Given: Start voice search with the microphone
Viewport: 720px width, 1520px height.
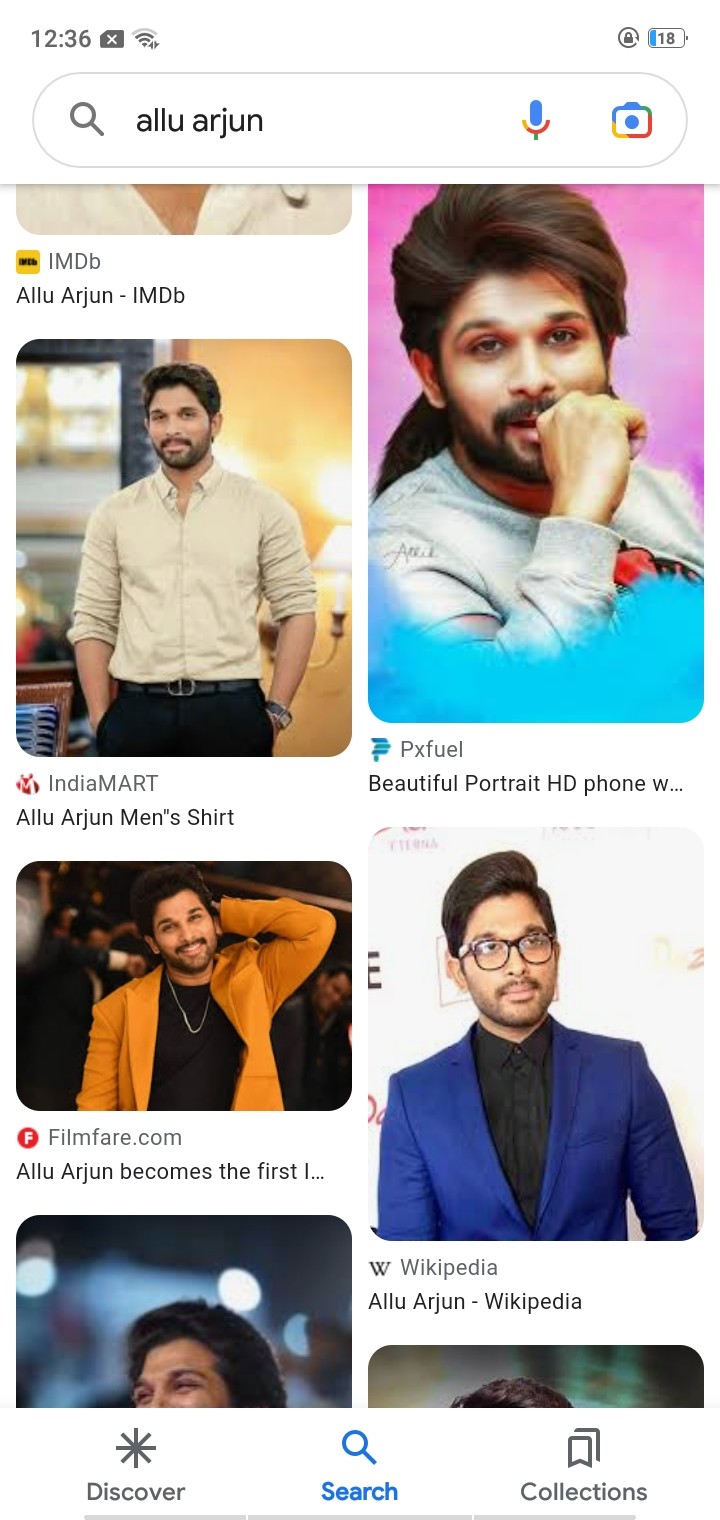Looking at the screenshot, I should click(536, 121).
